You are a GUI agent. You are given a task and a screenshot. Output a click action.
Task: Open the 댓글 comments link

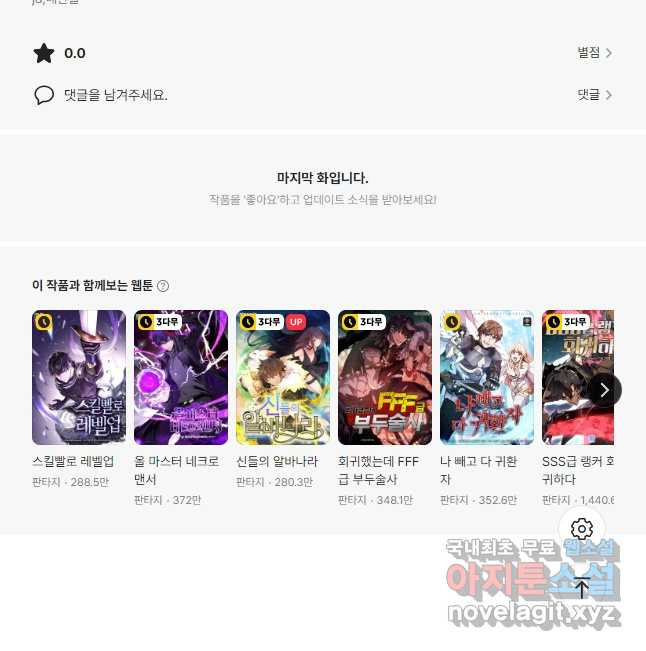pos(594,95)
